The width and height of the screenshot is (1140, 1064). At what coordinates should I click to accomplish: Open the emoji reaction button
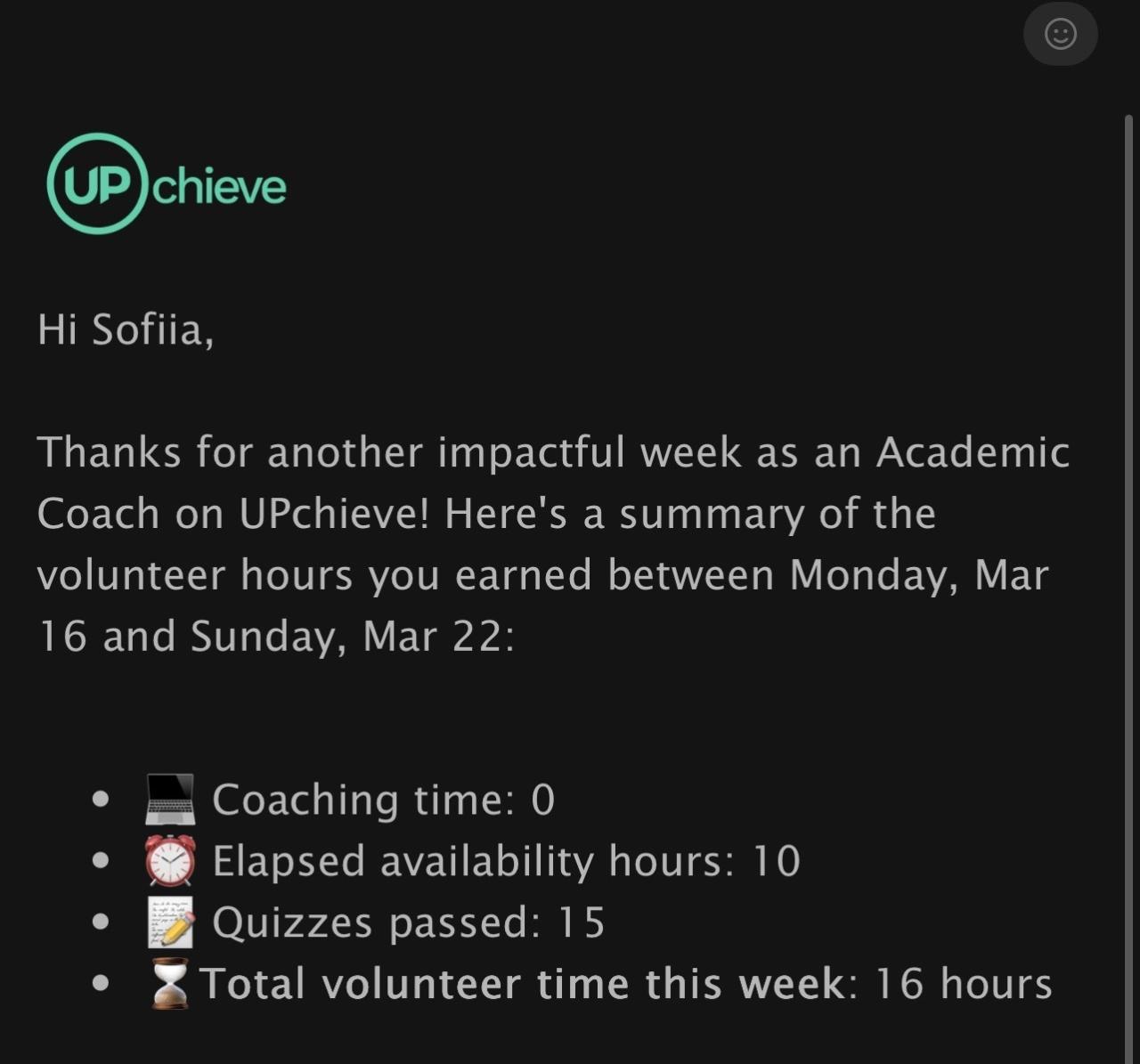pyautogui.click(x=1060, y=34)
